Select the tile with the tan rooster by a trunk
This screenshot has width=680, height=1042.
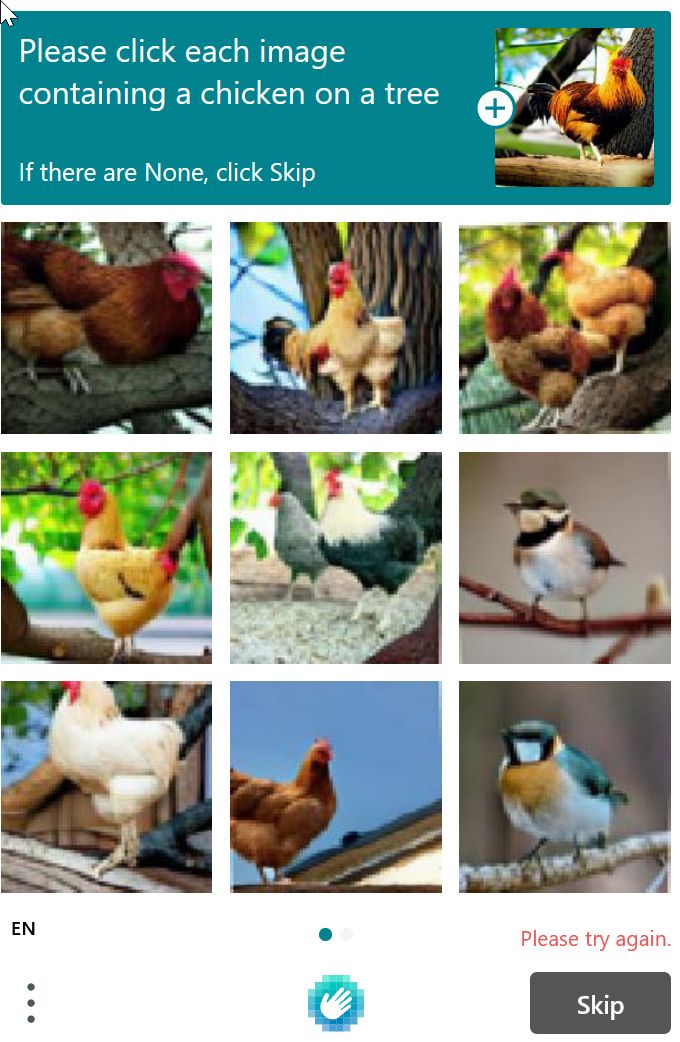(x=335, y=327)
